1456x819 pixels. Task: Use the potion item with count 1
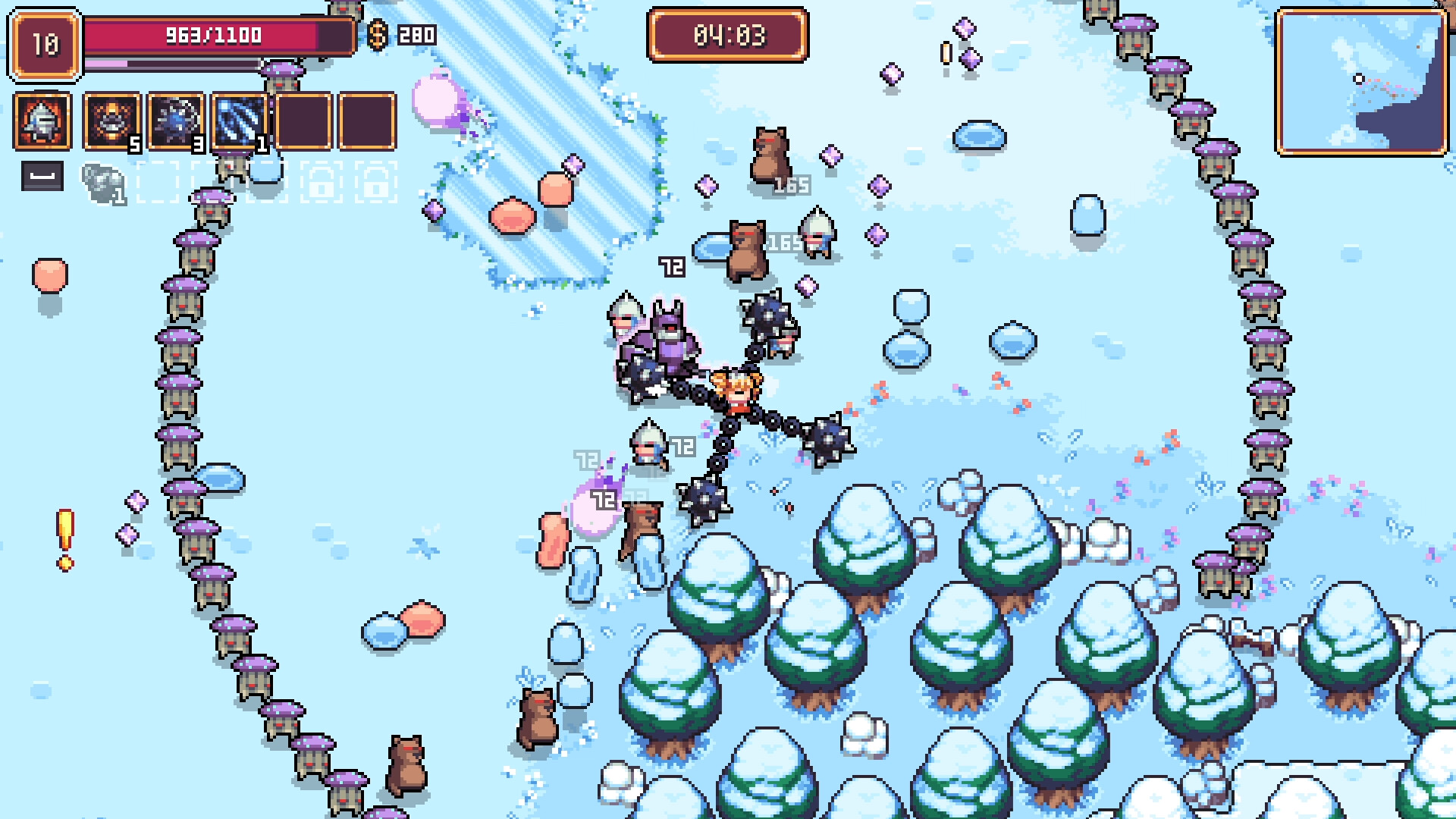click(102, 183)
